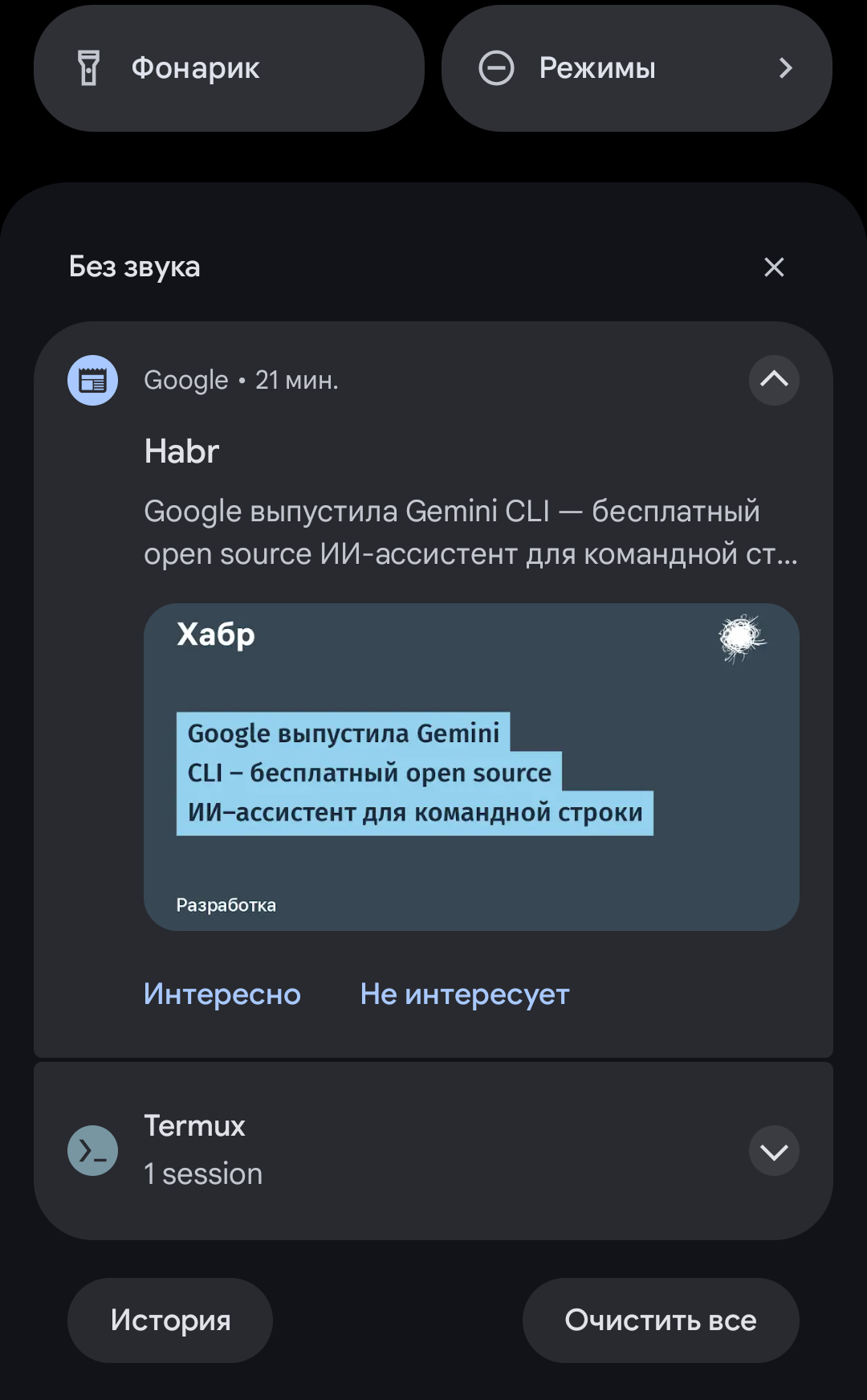Open notification История

[170, 1320]
